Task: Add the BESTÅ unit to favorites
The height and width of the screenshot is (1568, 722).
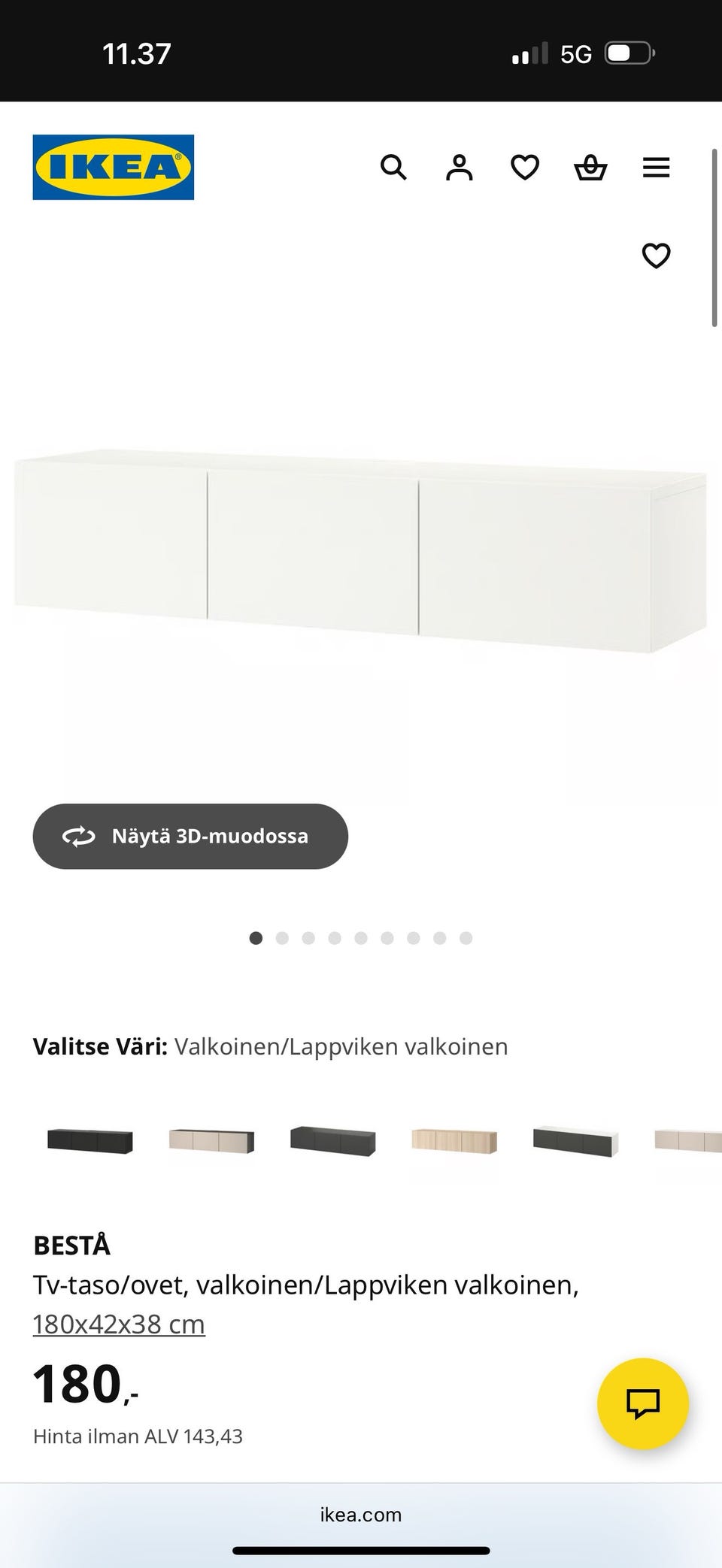Action: [656, 256]
